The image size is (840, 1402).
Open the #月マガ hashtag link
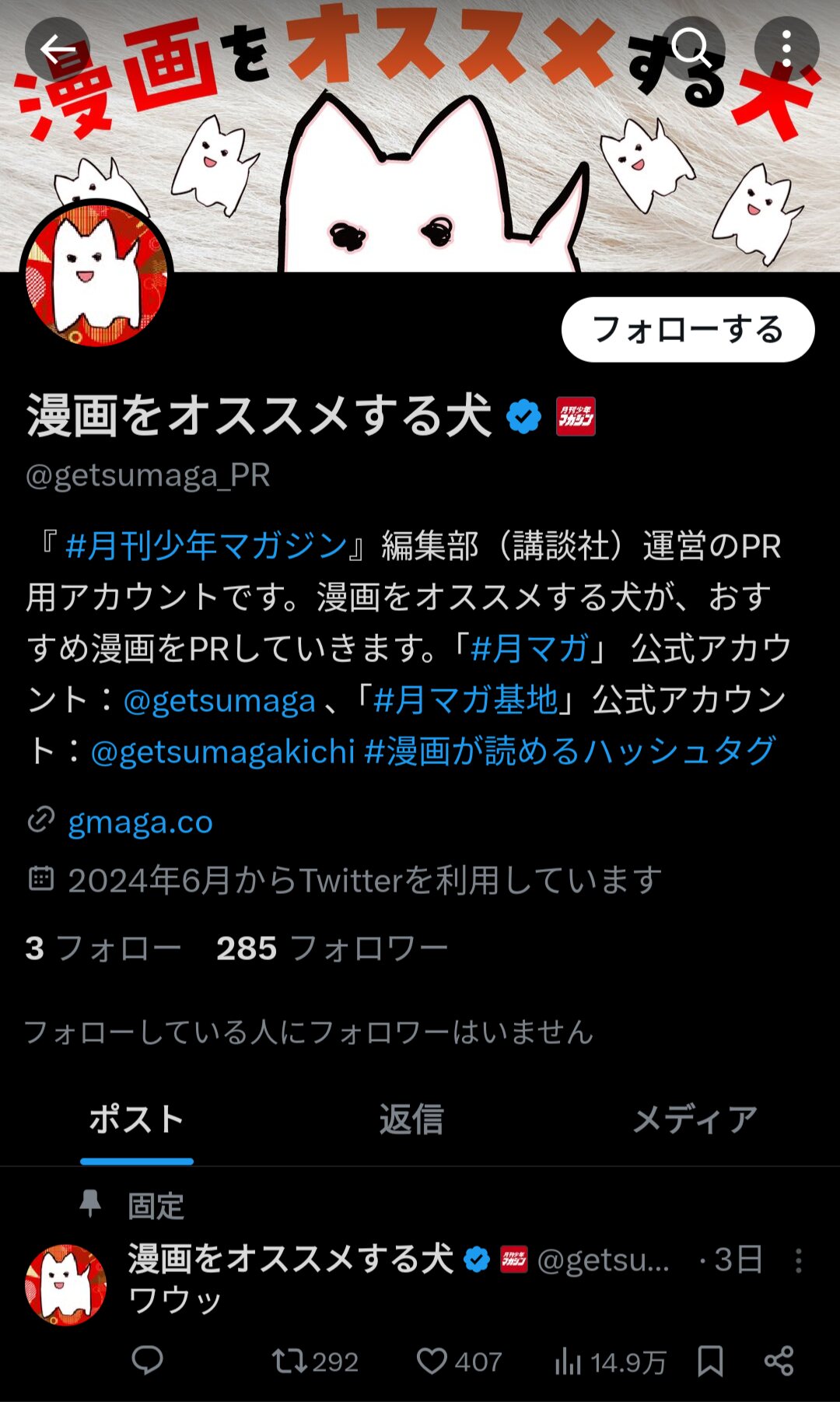(x=529, y=648)
